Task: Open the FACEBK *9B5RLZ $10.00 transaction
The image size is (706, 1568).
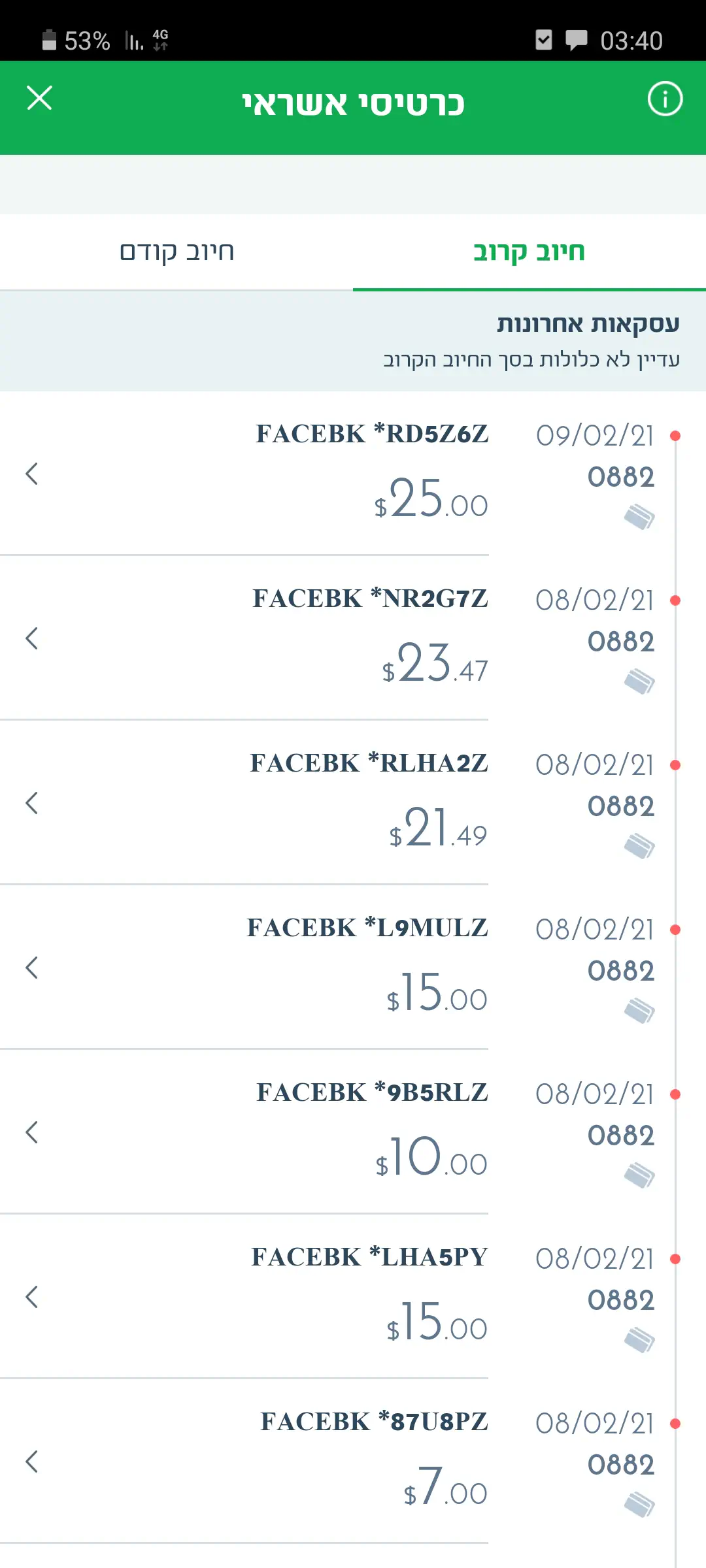Action: click(353, 1132)
